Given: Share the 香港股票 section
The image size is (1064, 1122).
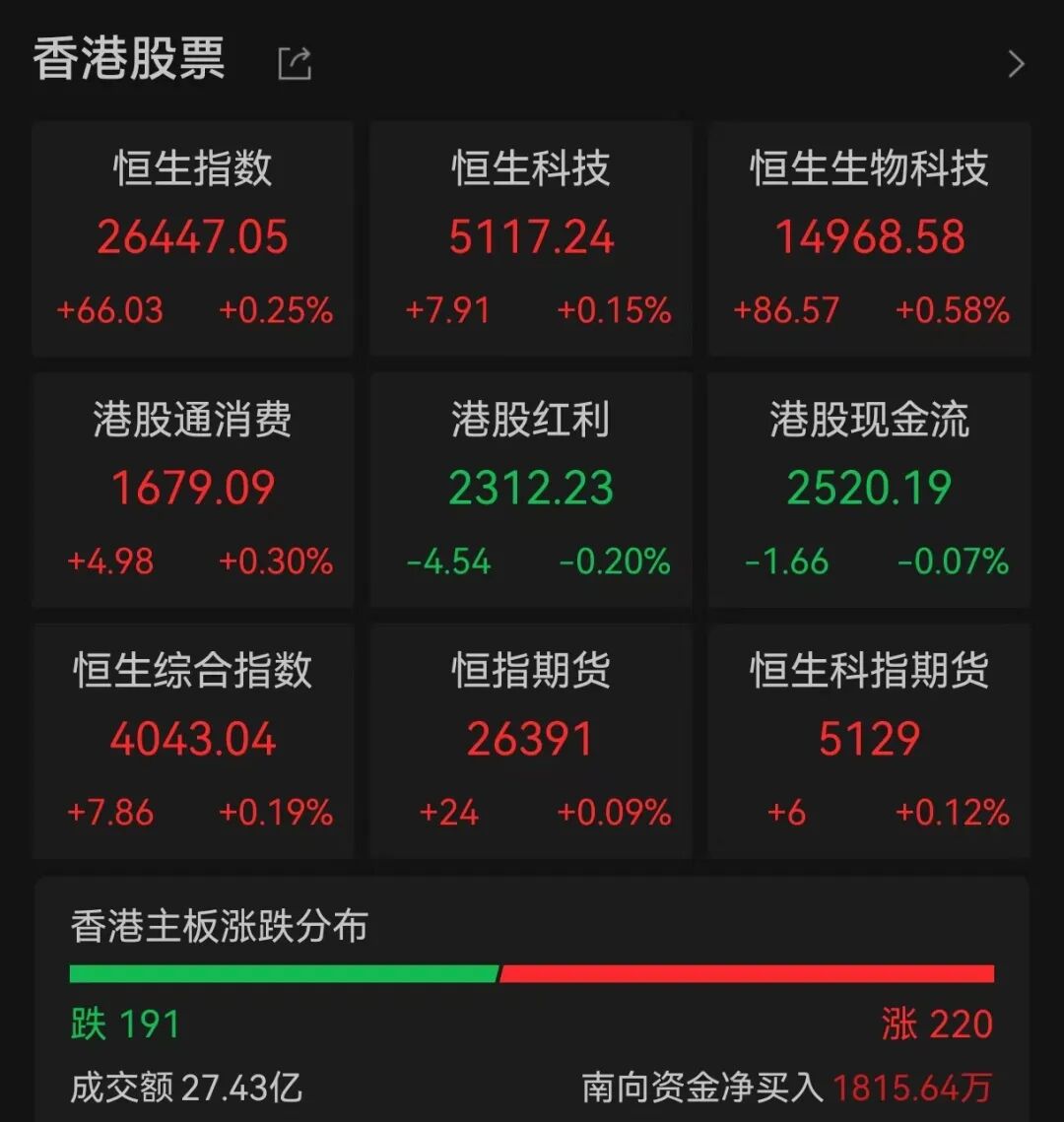Looking at the screenshot, I should 295,64.
